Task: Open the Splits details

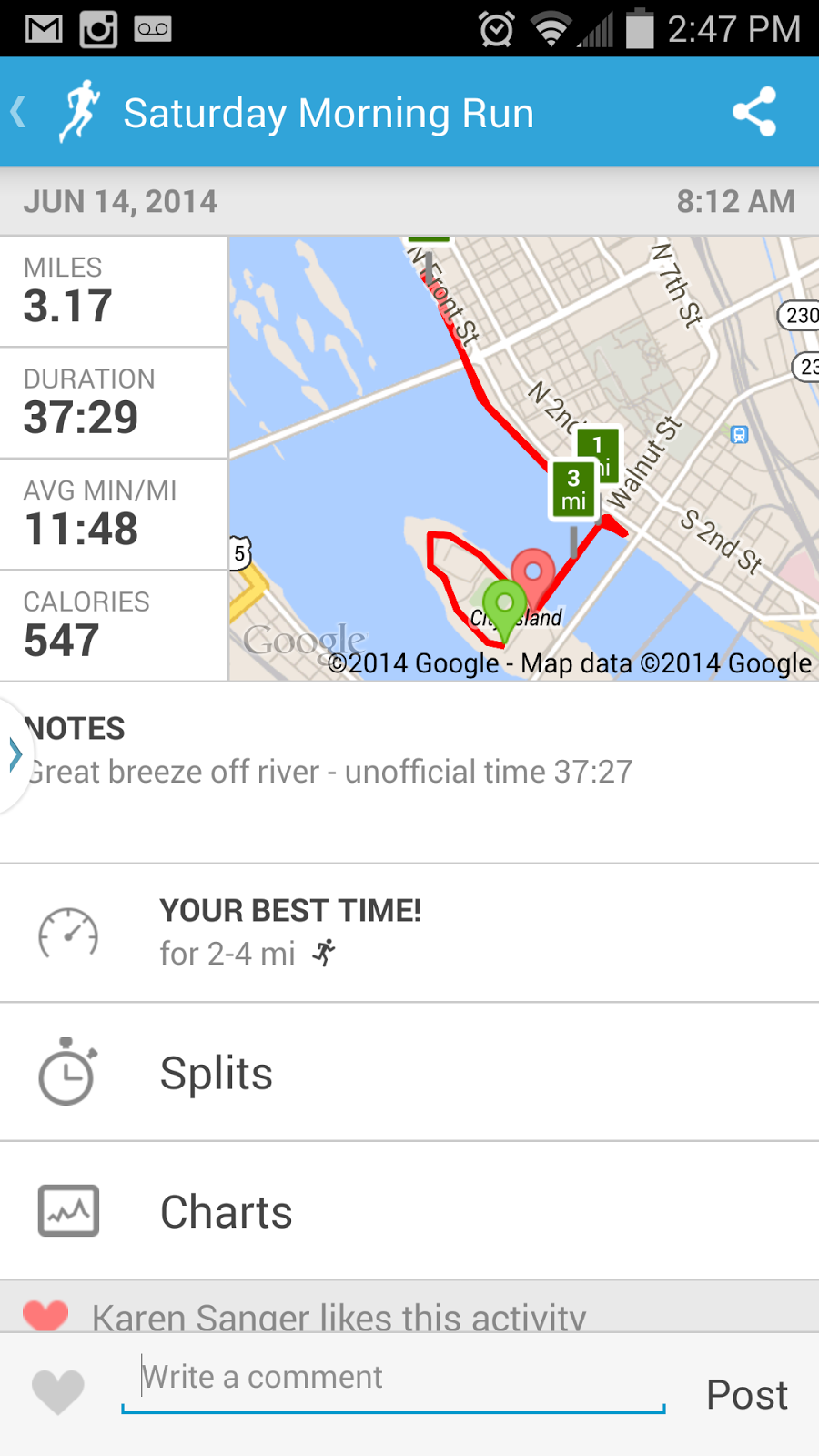Action: [409, 1073]
